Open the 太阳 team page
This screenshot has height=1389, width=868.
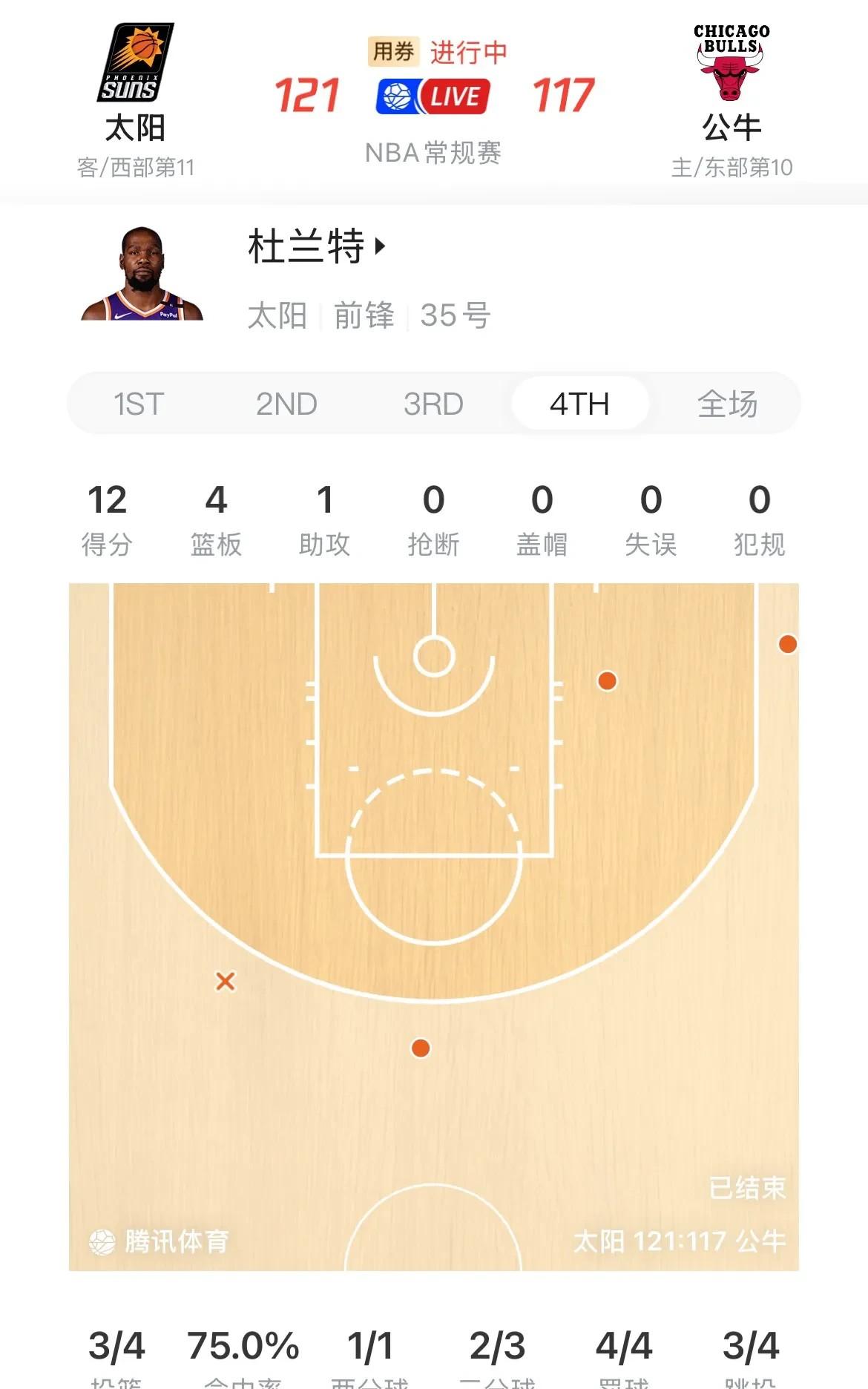[x=135, y=82]
